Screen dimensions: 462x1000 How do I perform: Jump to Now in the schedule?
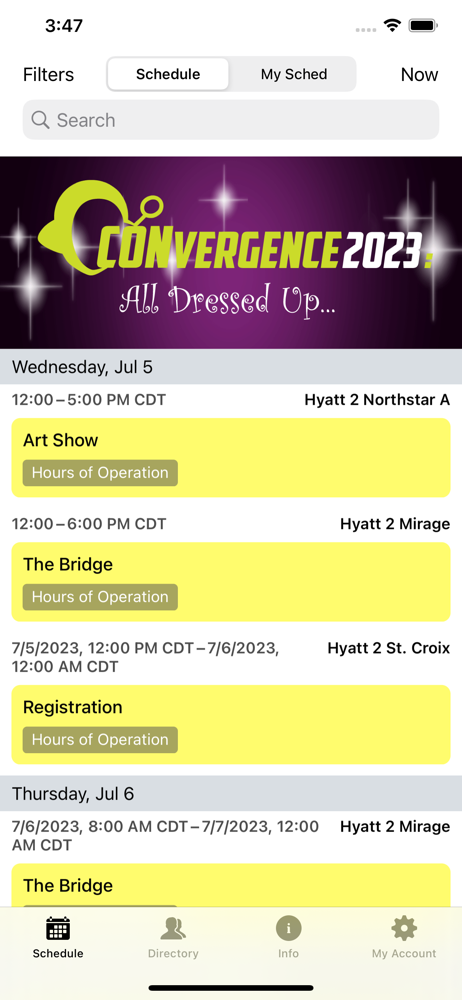tap(419, 75)
